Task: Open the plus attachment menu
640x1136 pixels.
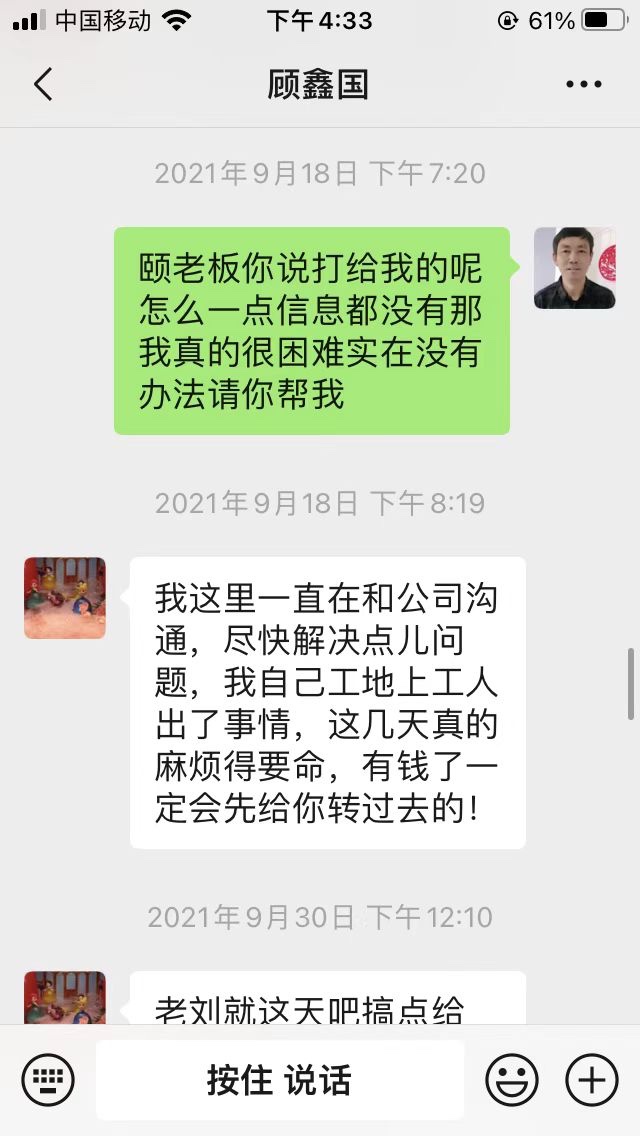Action: [x=592, y=1080]
